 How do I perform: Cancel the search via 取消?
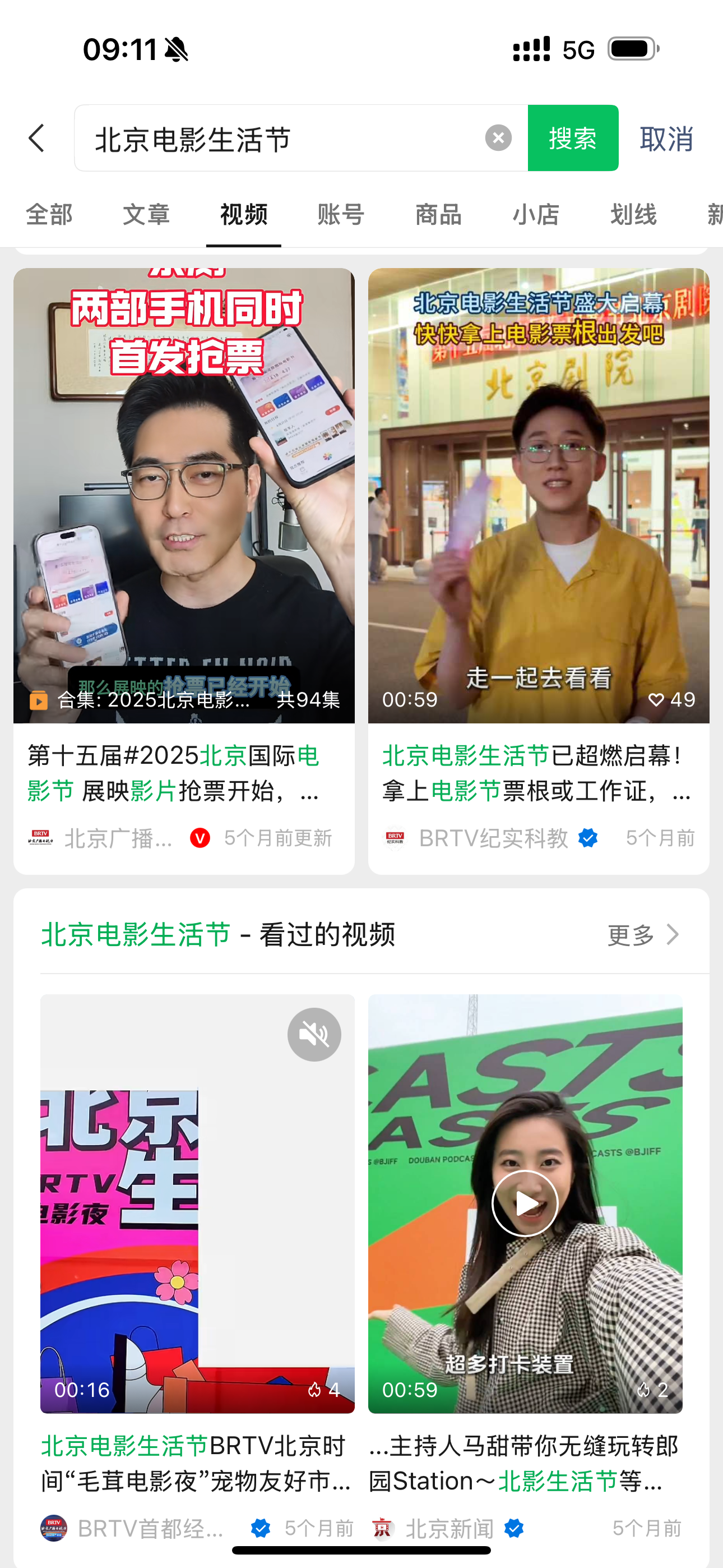pos(666,140)
